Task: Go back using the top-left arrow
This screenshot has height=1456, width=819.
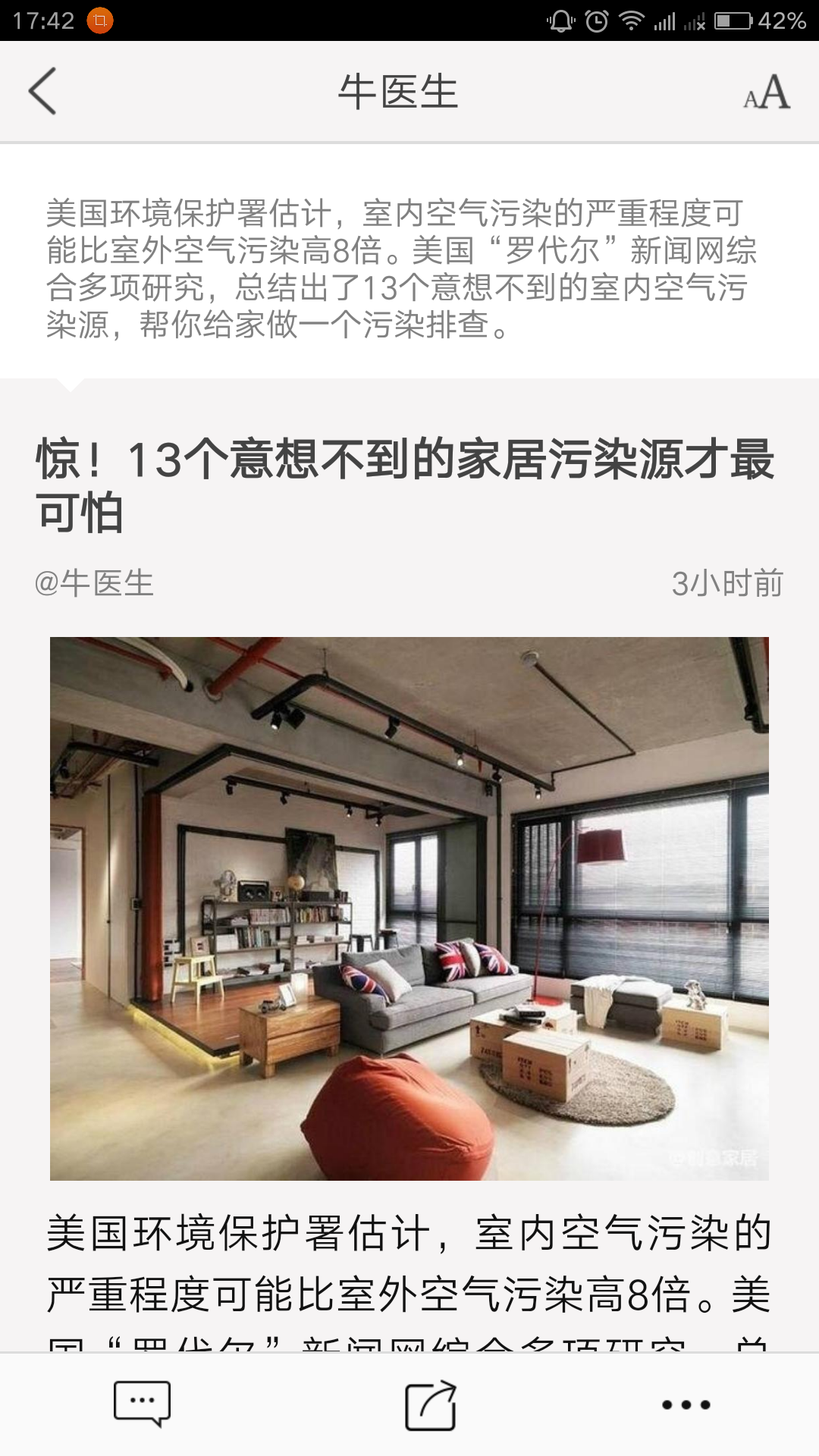Action: point(42,91)
